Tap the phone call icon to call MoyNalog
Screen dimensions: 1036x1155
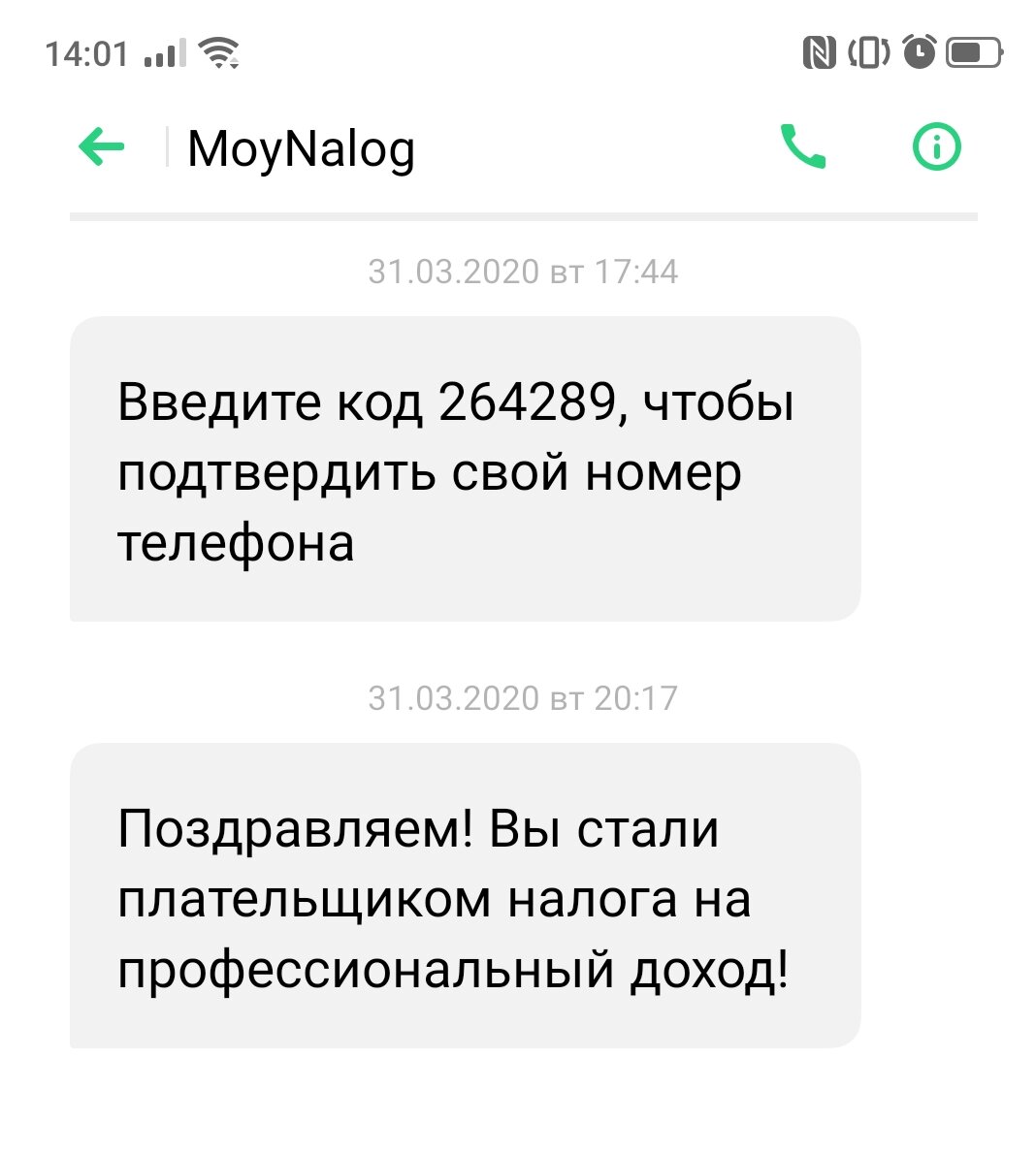tap(801, 148)
